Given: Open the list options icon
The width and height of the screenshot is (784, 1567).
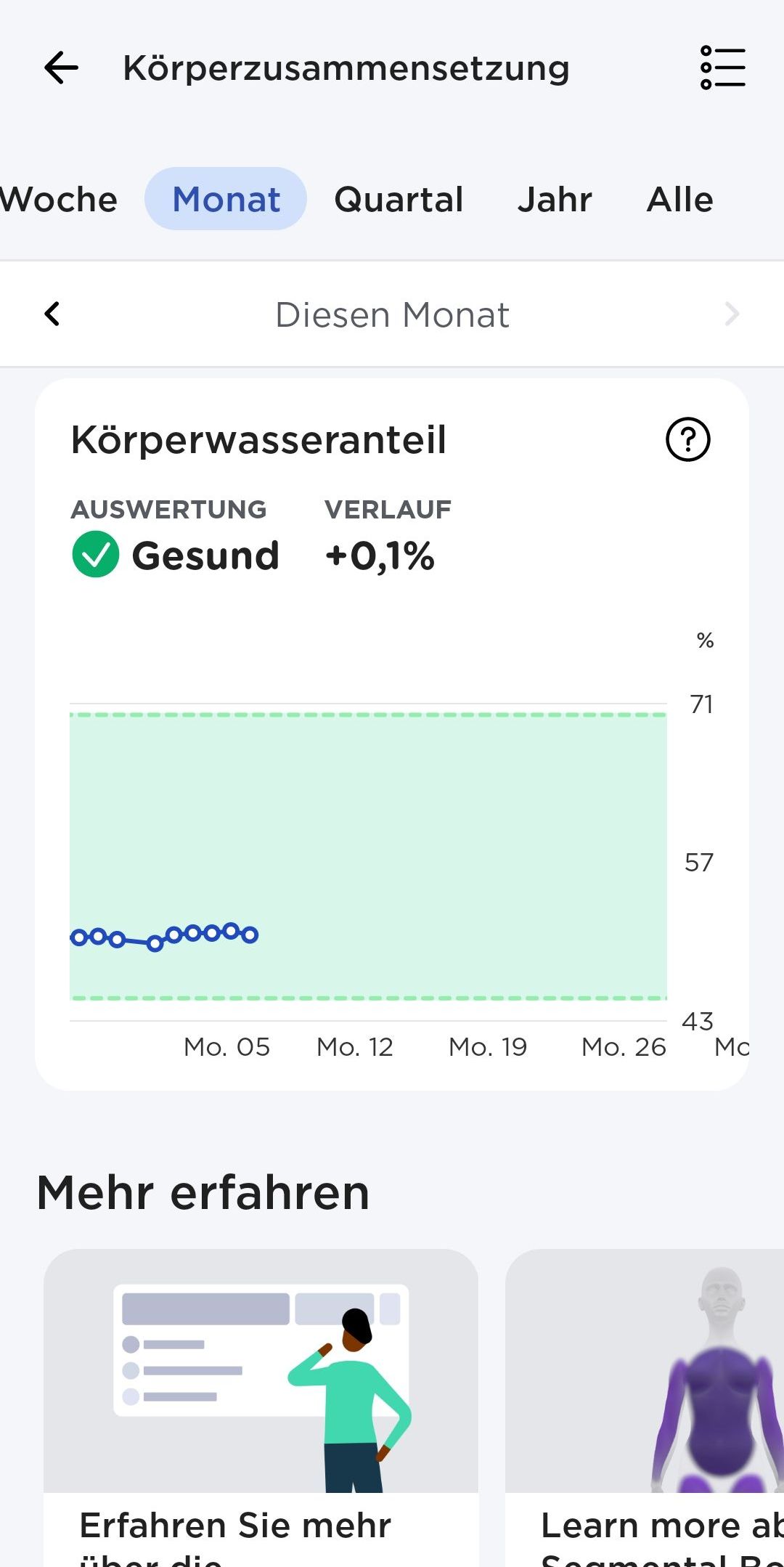Looking at the screenshot, I should (x=722, y=68).
